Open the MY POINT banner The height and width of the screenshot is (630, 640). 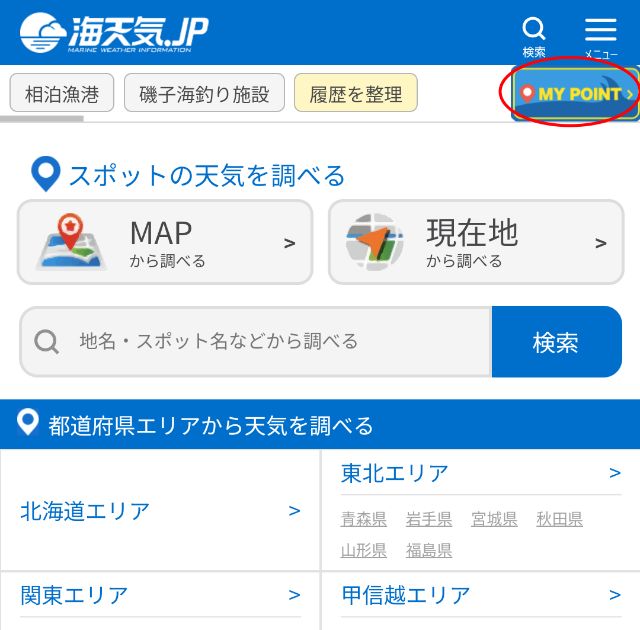pyautogui.click(x=575, y=94)
